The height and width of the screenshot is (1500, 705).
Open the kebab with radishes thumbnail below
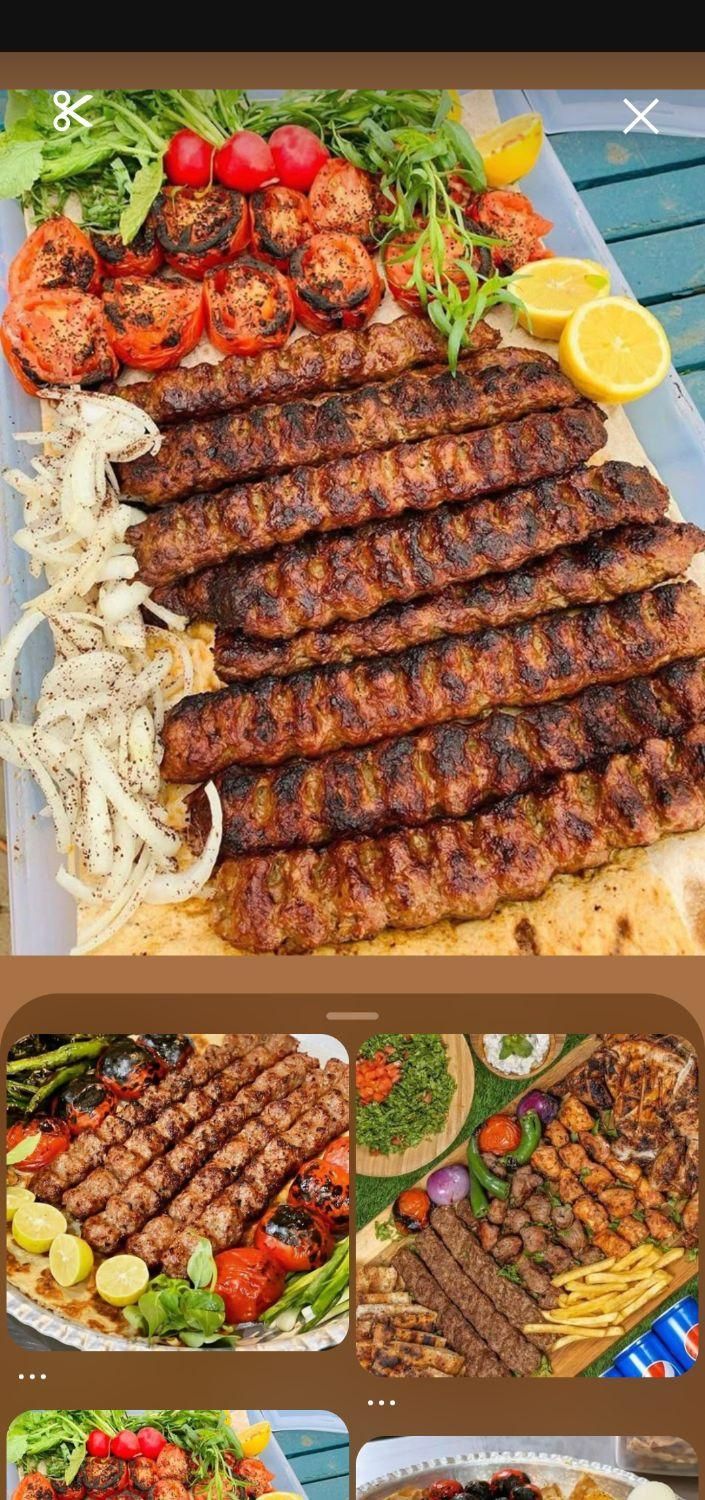point(178,1455)
